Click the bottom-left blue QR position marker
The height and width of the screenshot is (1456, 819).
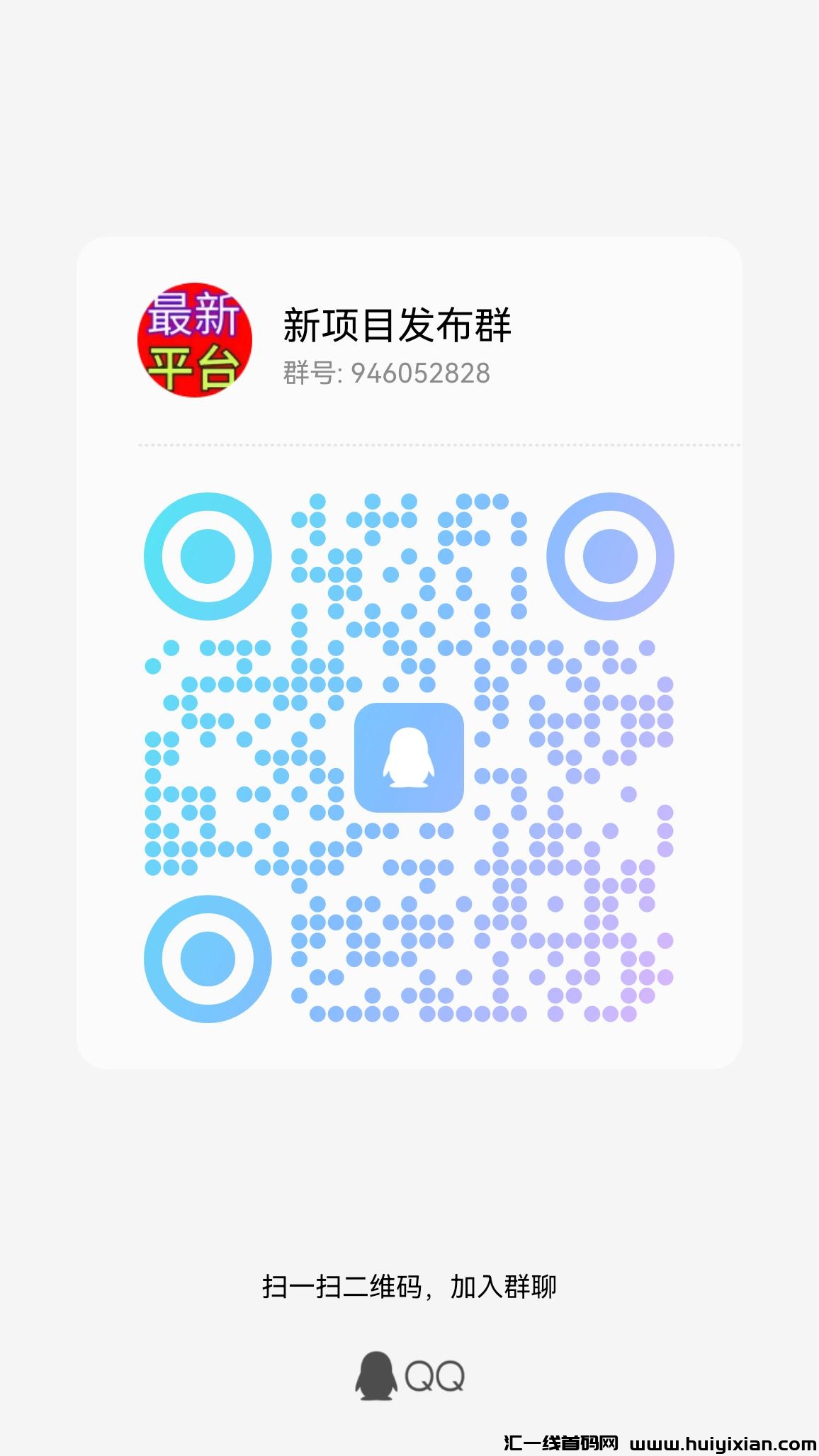click(208, 960)
